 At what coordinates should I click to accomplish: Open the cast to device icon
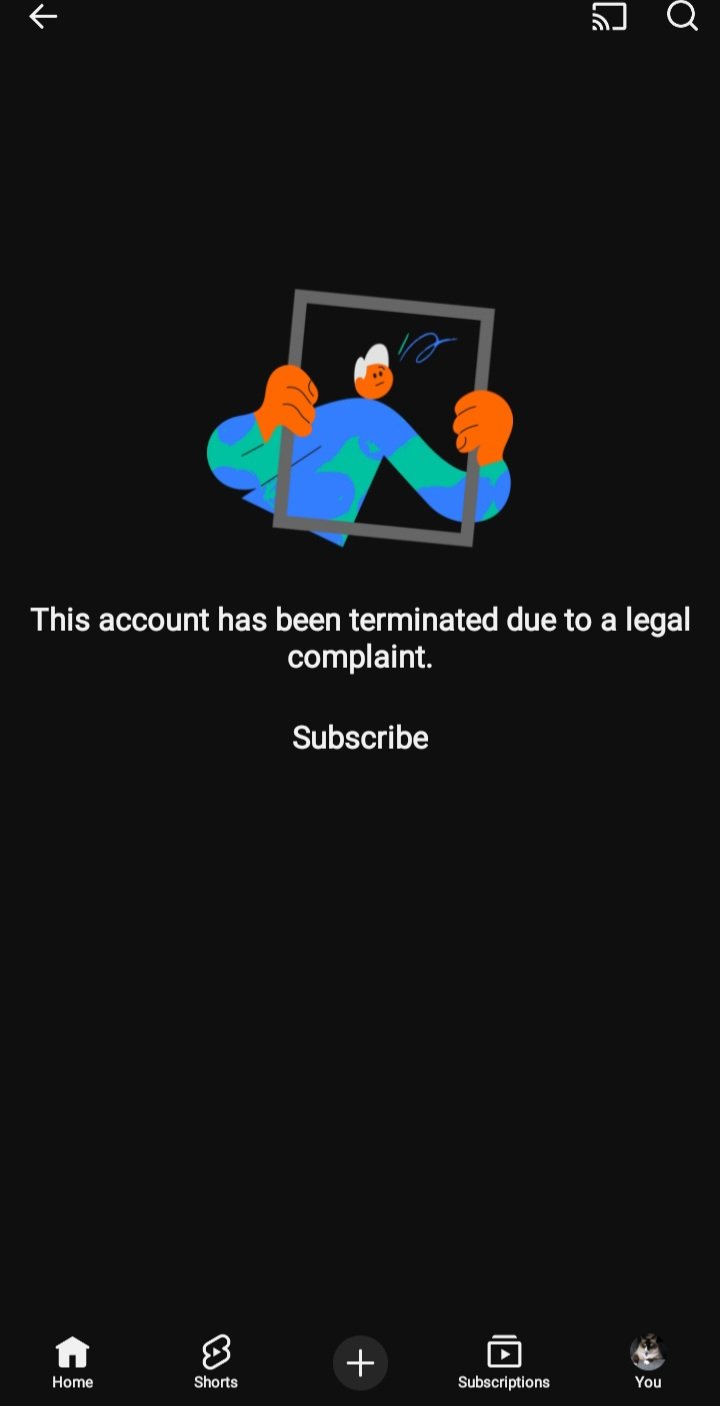pos(609,17)
